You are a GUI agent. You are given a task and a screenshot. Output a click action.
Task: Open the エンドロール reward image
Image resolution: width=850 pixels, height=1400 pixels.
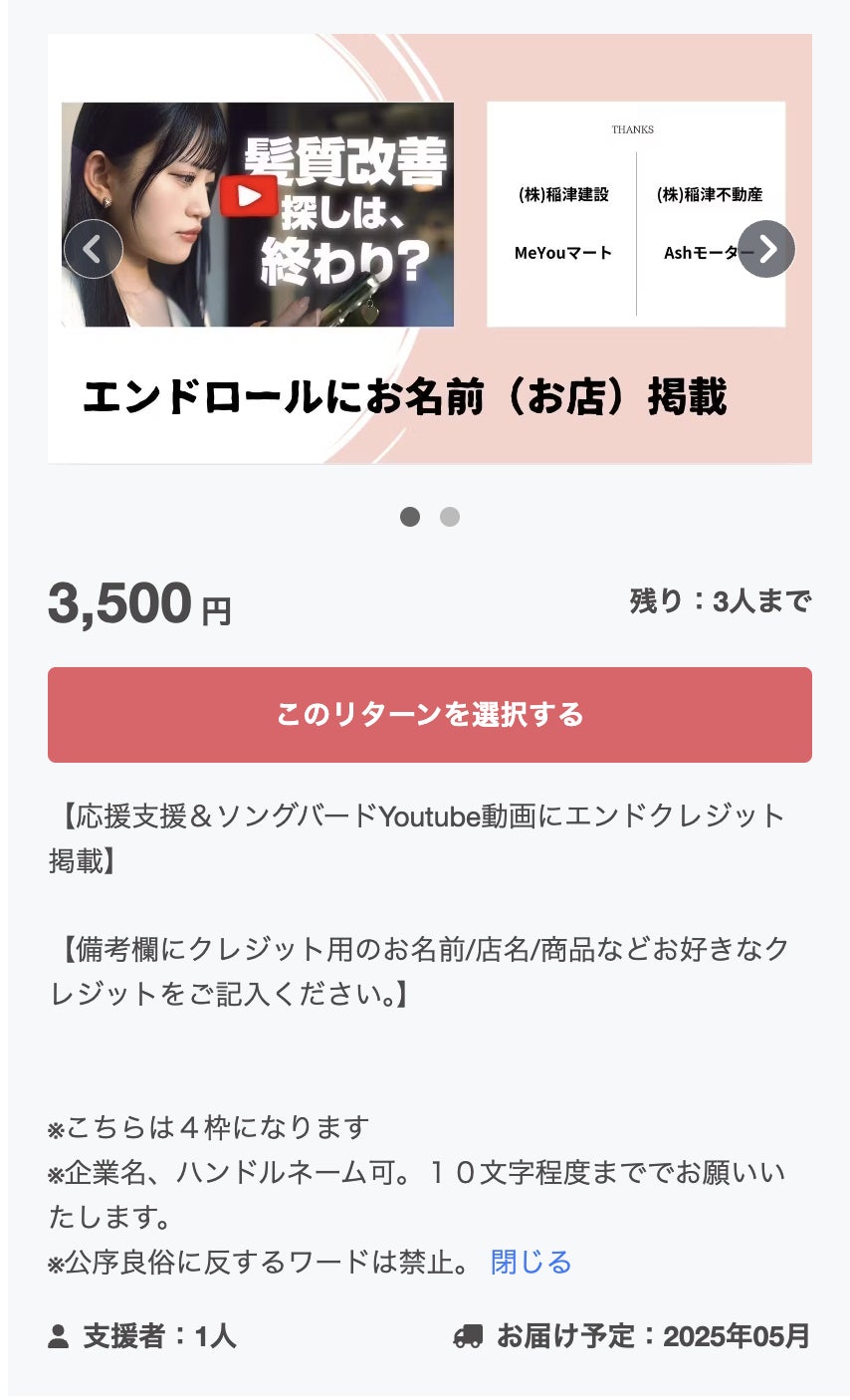click(x=430, y=249)
